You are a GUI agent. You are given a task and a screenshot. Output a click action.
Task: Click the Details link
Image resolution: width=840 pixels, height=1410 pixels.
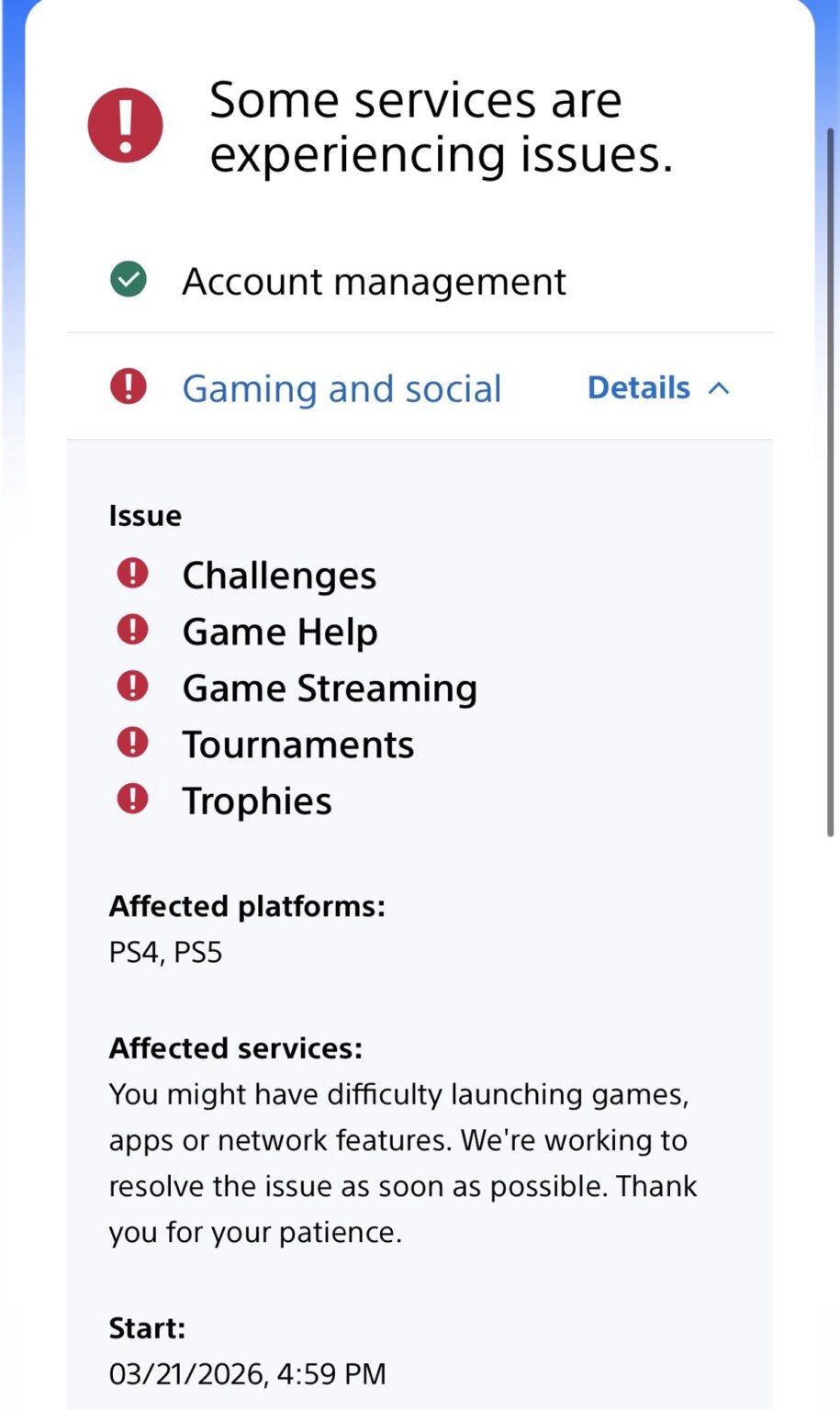click(639, 387)
